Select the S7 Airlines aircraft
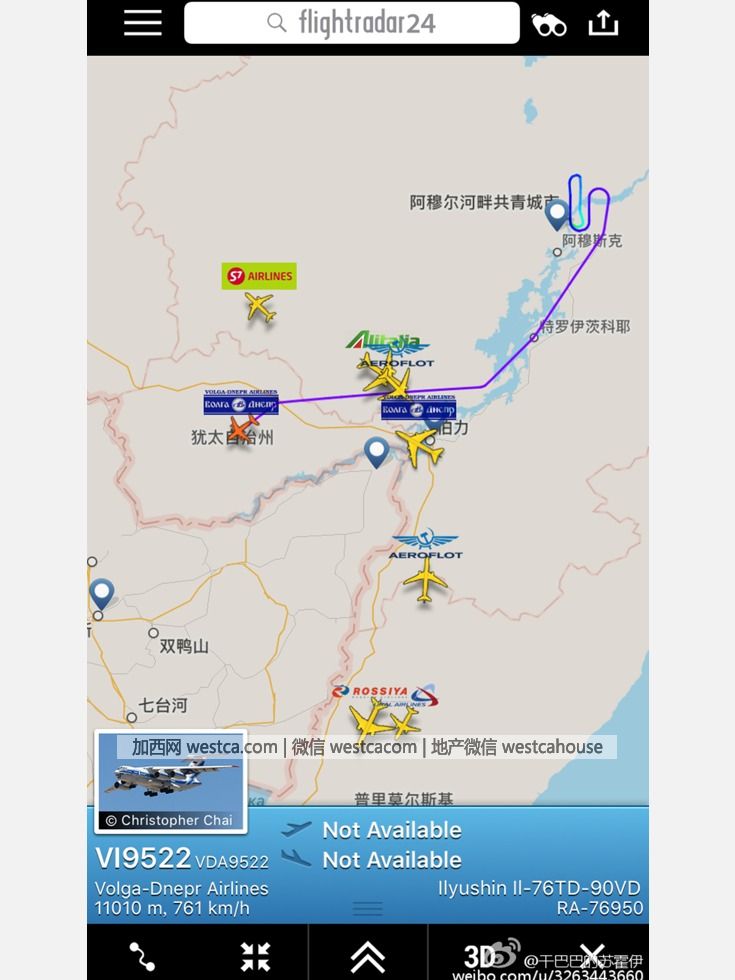This screenshot has height=980, width=735. click(260, 306)
